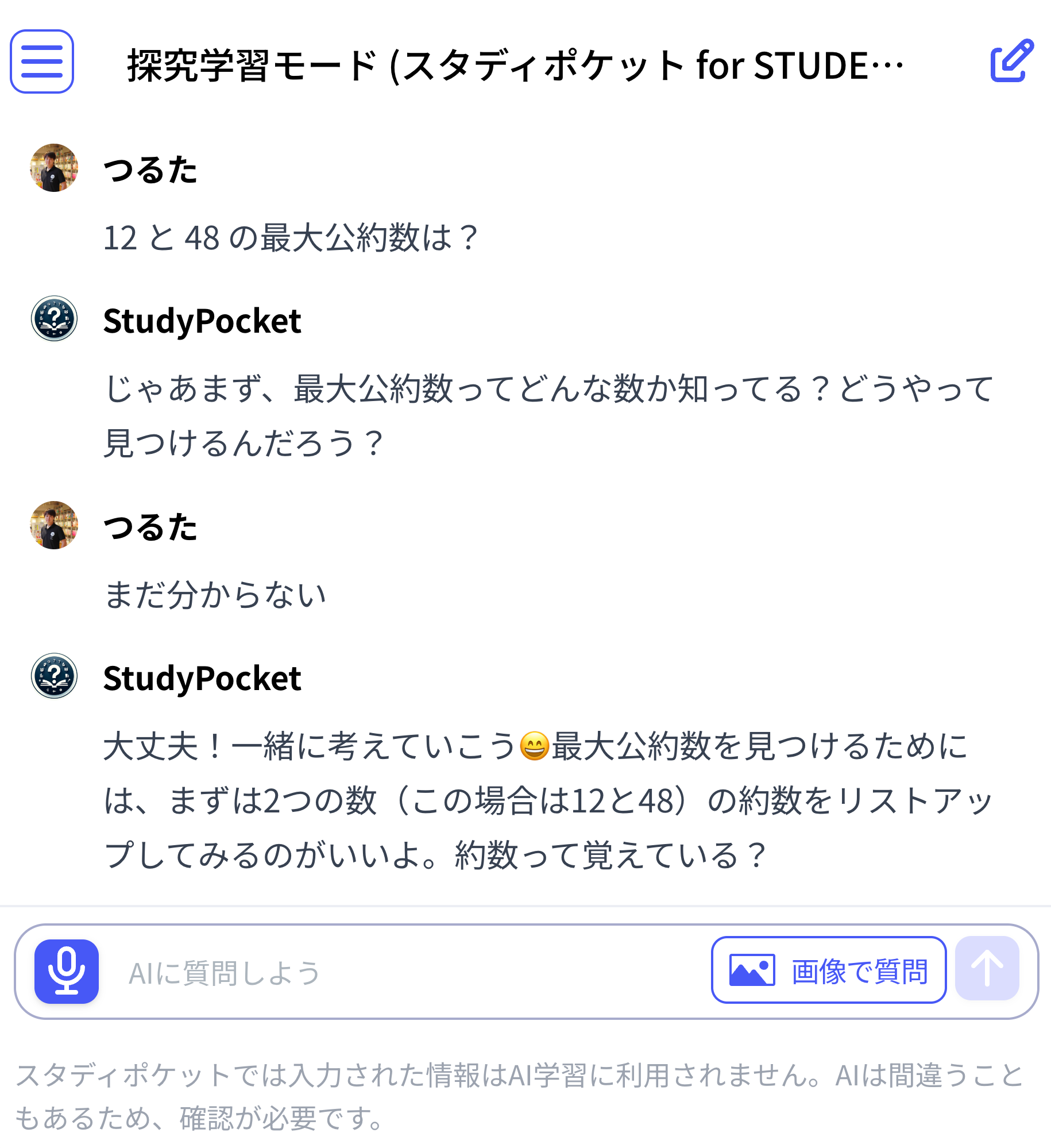Screen dimensions: 1051x1148
Task: Tap the 画像で質問 button
Action: (x=828, y=972)
